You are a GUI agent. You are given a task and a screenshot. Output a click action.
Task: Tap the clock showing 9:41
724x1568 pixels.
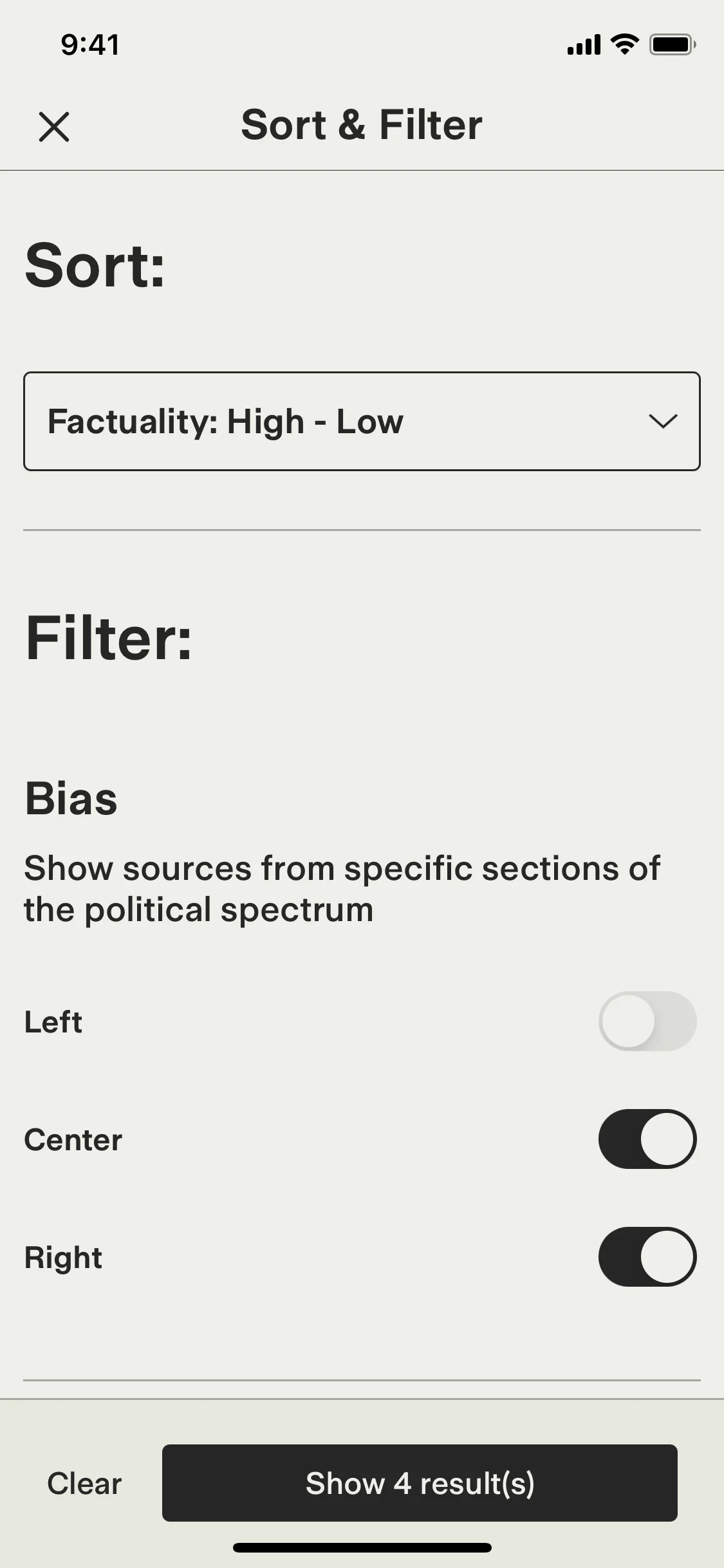tap(89, 44)
